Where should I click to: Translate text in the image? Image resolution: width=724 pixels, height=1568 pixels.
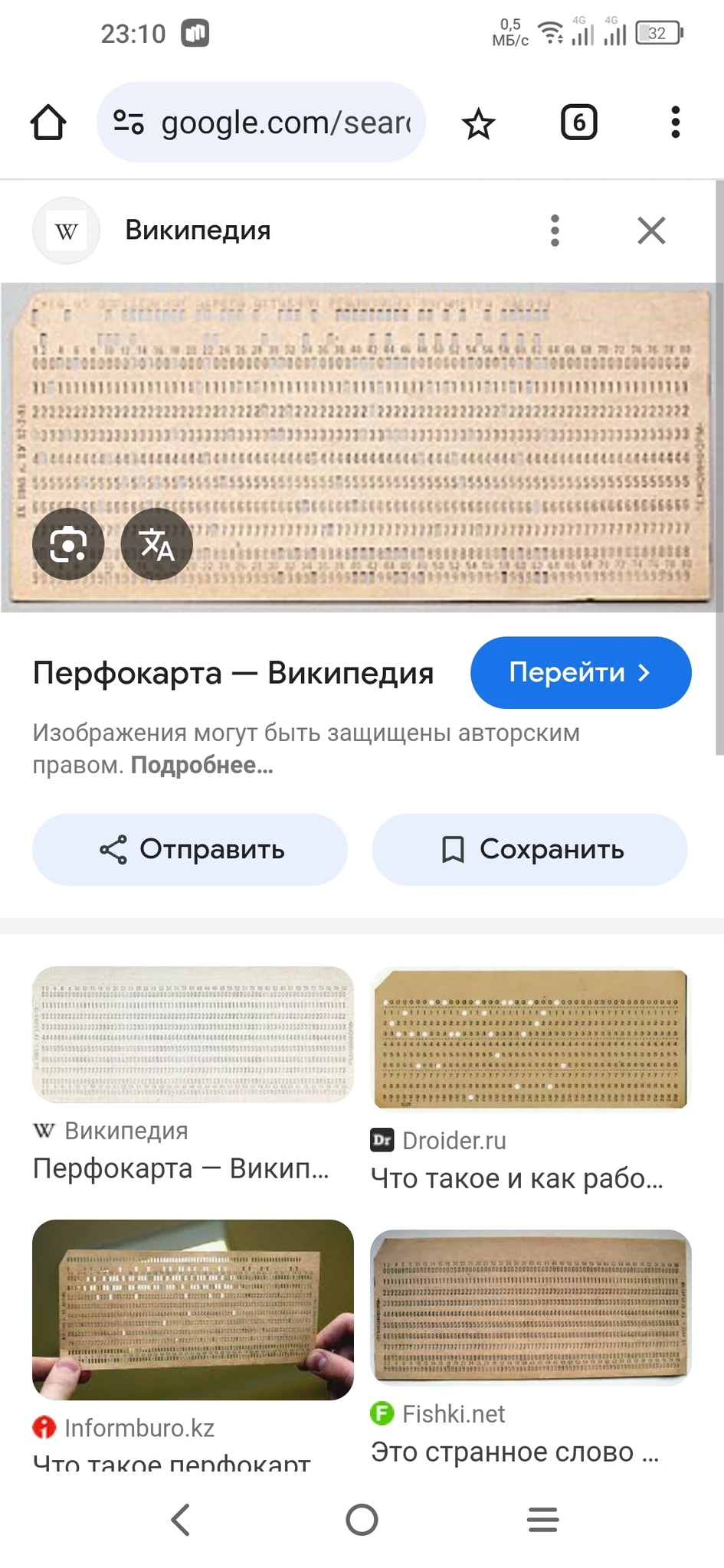[x=157, y=544]
